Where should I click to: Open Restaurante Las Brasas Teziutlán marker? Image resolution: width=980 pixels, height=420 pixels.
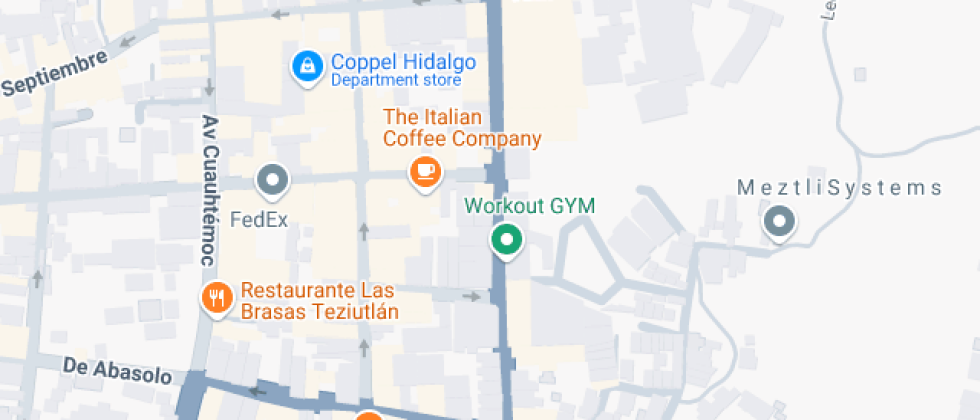point(217,297)
